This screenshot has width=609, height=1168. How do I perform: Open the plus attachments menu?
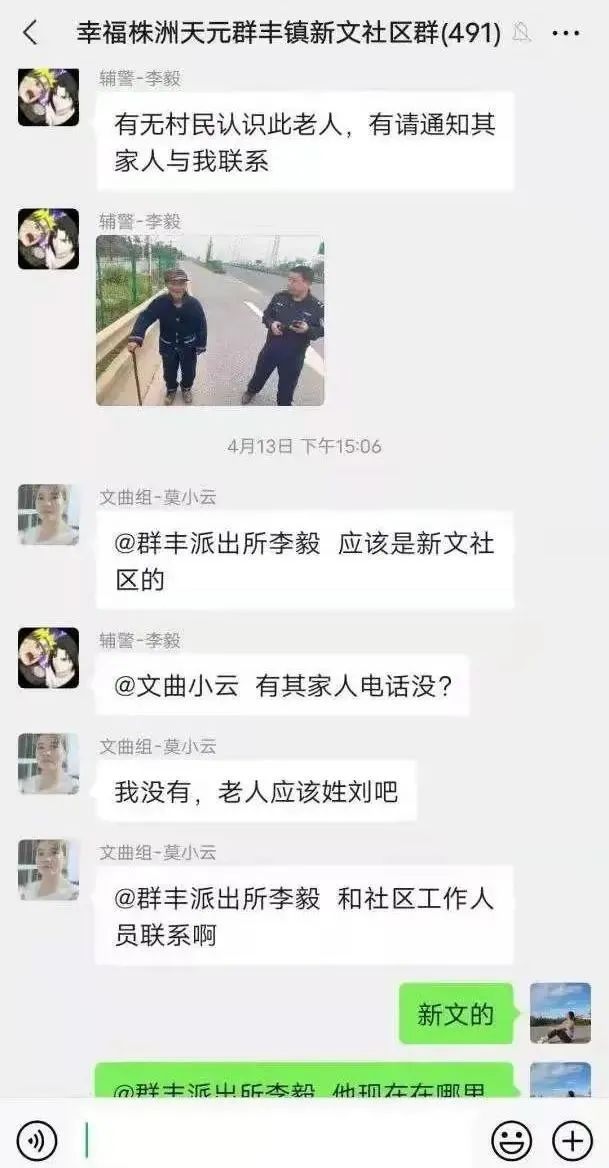(x=572, y=1139)
